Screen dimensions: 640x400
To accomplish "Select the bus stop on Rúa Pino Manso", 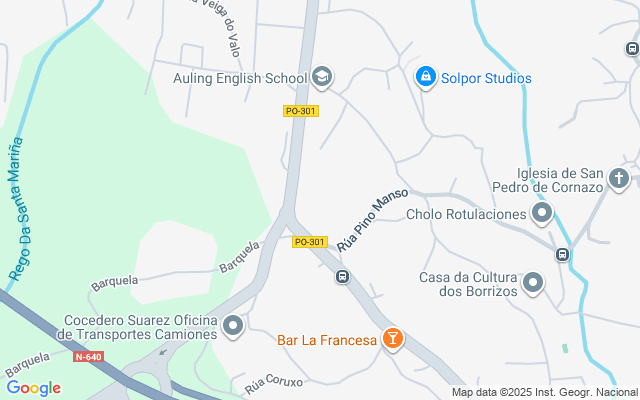I will tap(343, 276).
